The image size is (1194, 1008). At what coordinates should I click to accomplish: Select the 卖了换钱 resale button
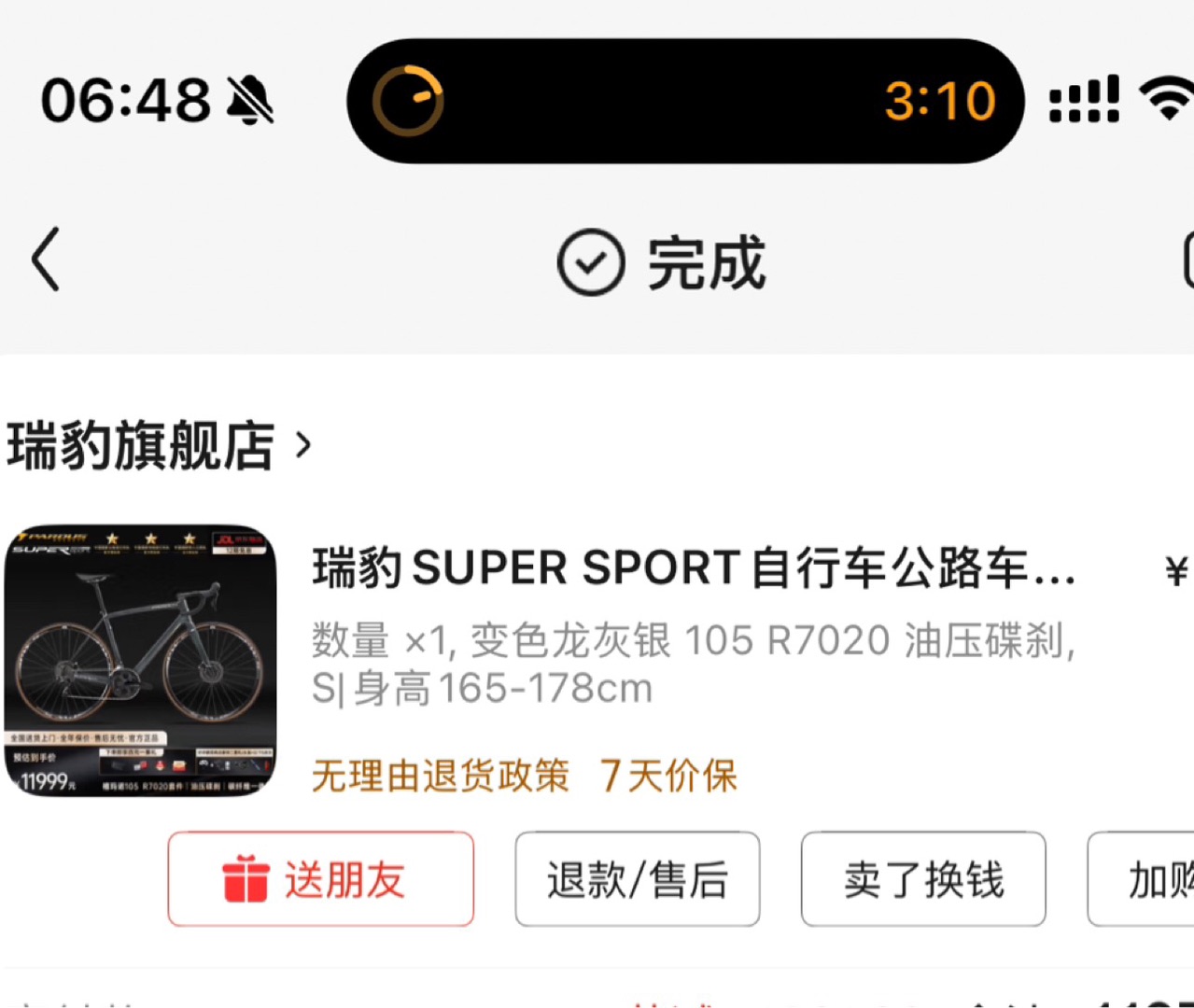coord(922,879)
